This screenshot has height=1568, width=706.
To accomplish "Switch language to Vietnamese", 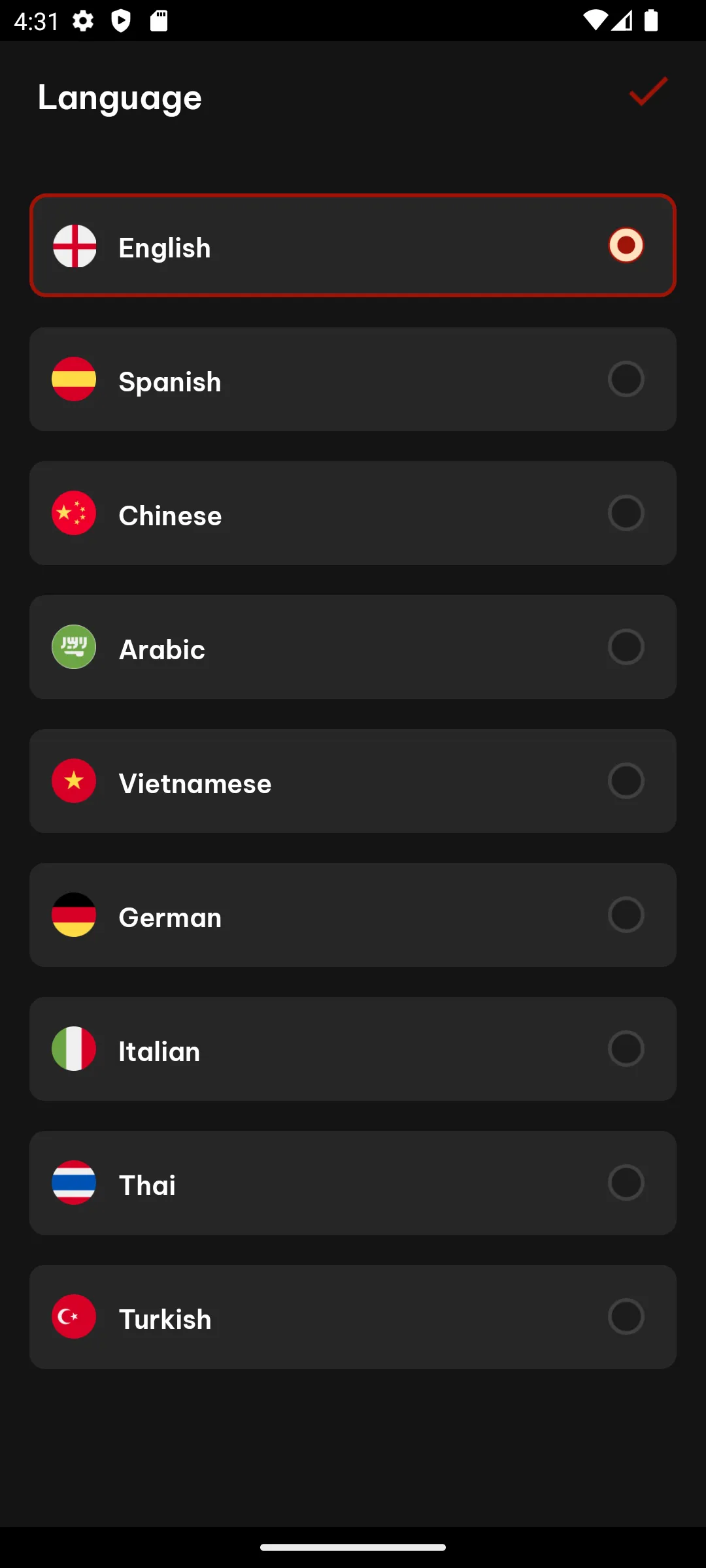I will [353, 781].
